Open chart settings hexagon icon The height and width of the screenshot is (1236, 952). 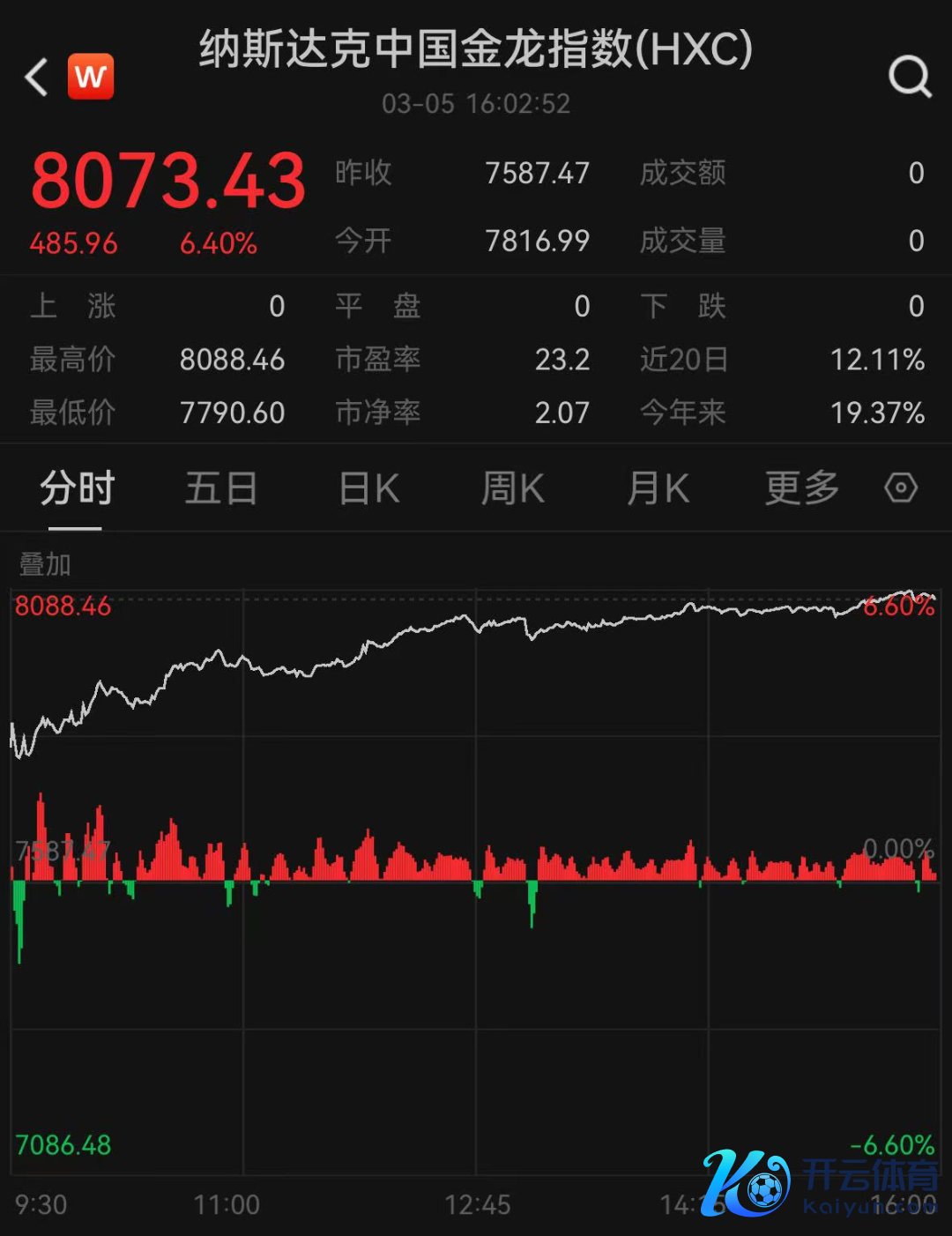[x=901, y=488]
